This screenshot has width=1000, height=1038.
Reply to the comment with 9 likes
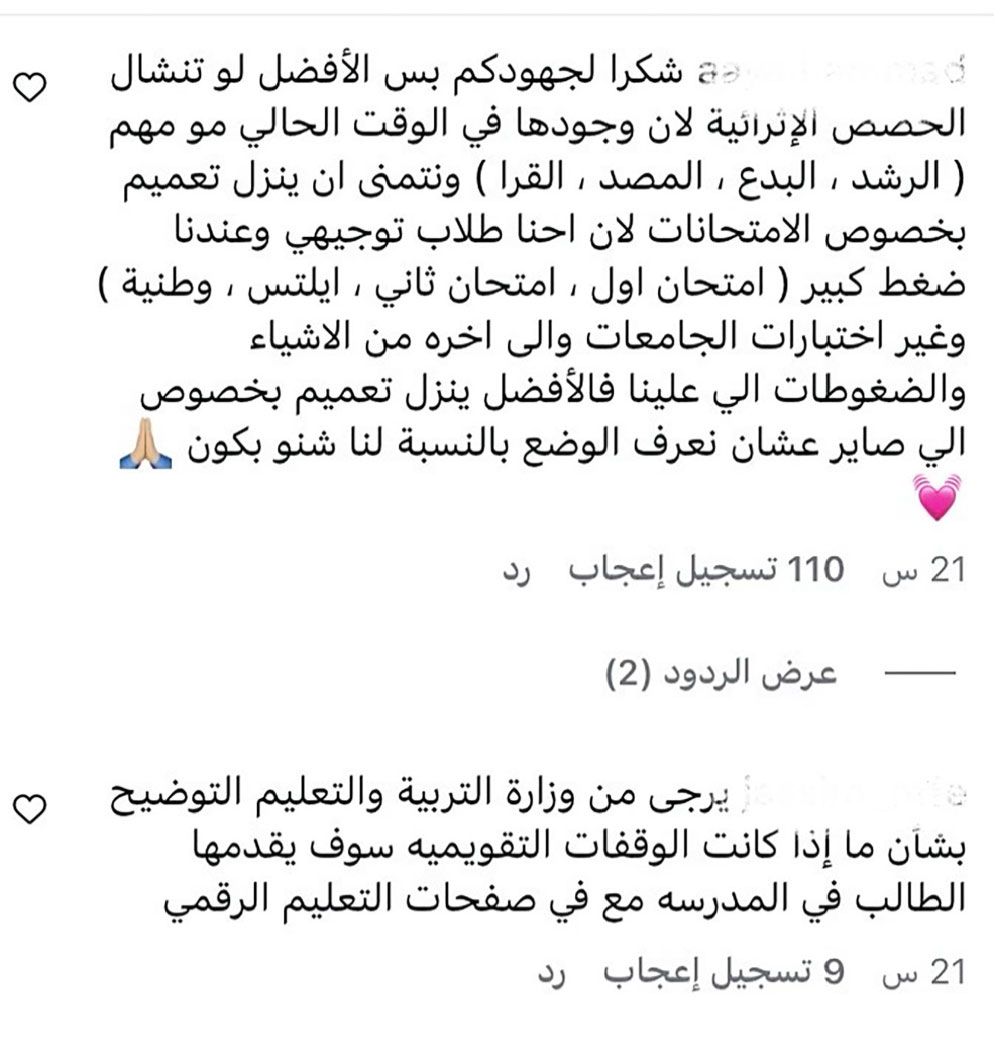[551, 973]
